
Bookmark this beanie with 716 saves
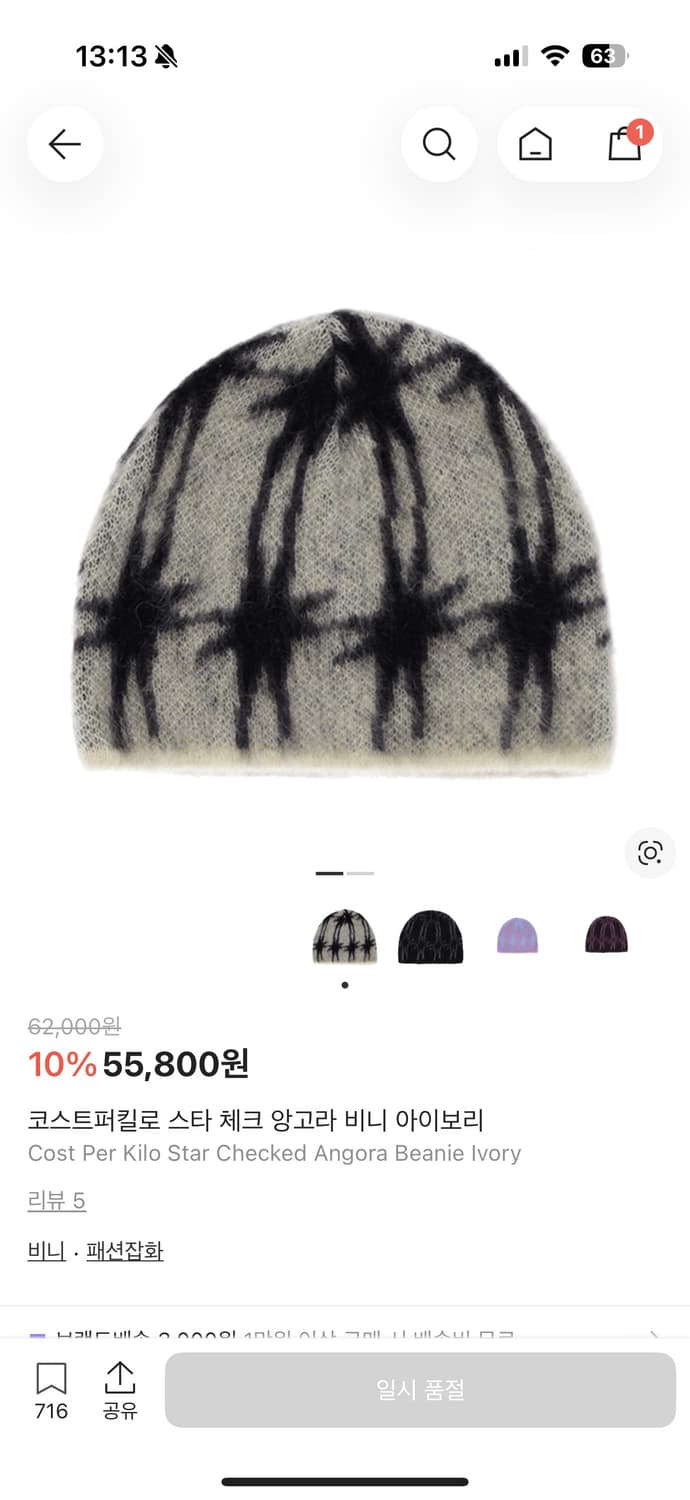click(51, 1391)
